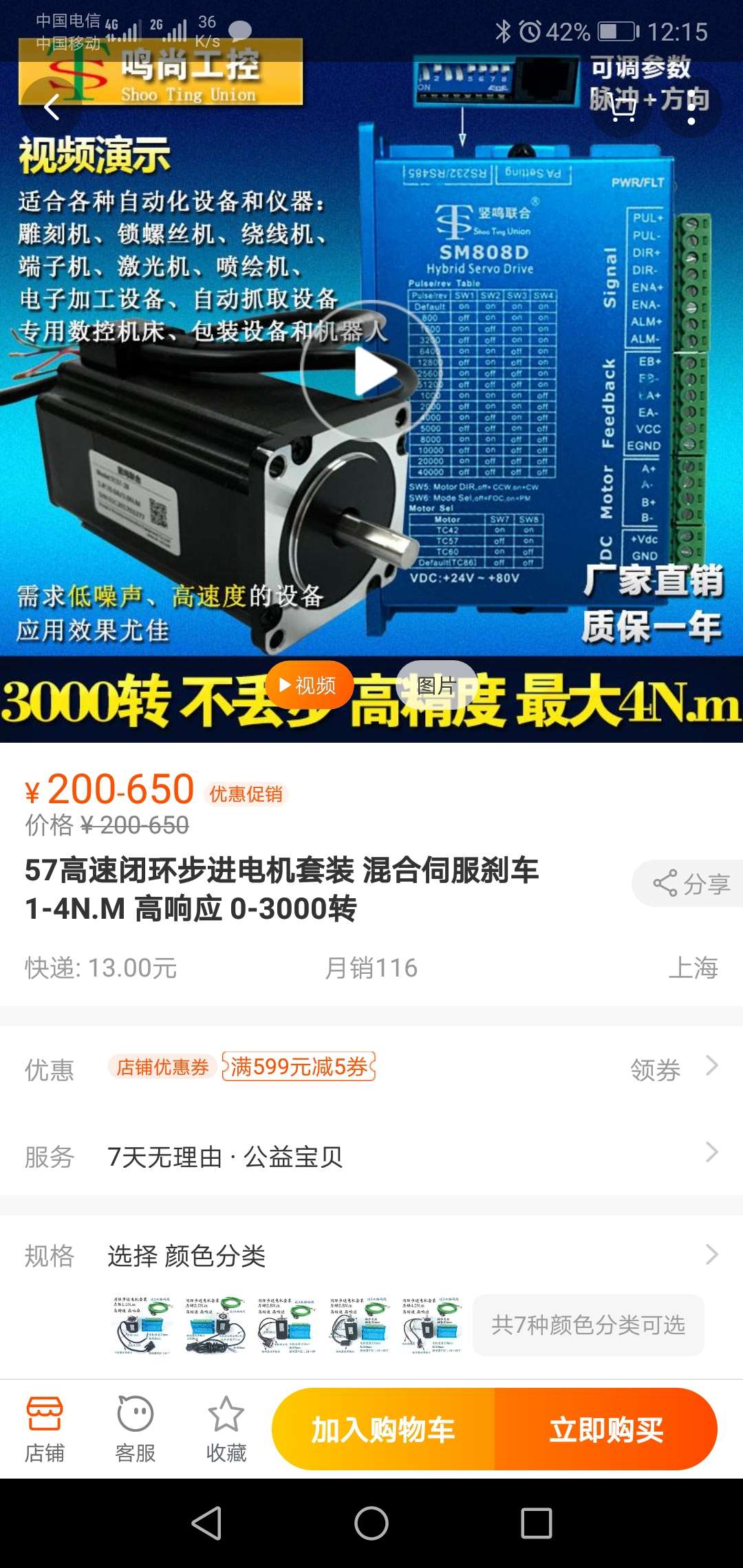
Task: Contact 客服 customer service
Action: tap(136, 1429)
